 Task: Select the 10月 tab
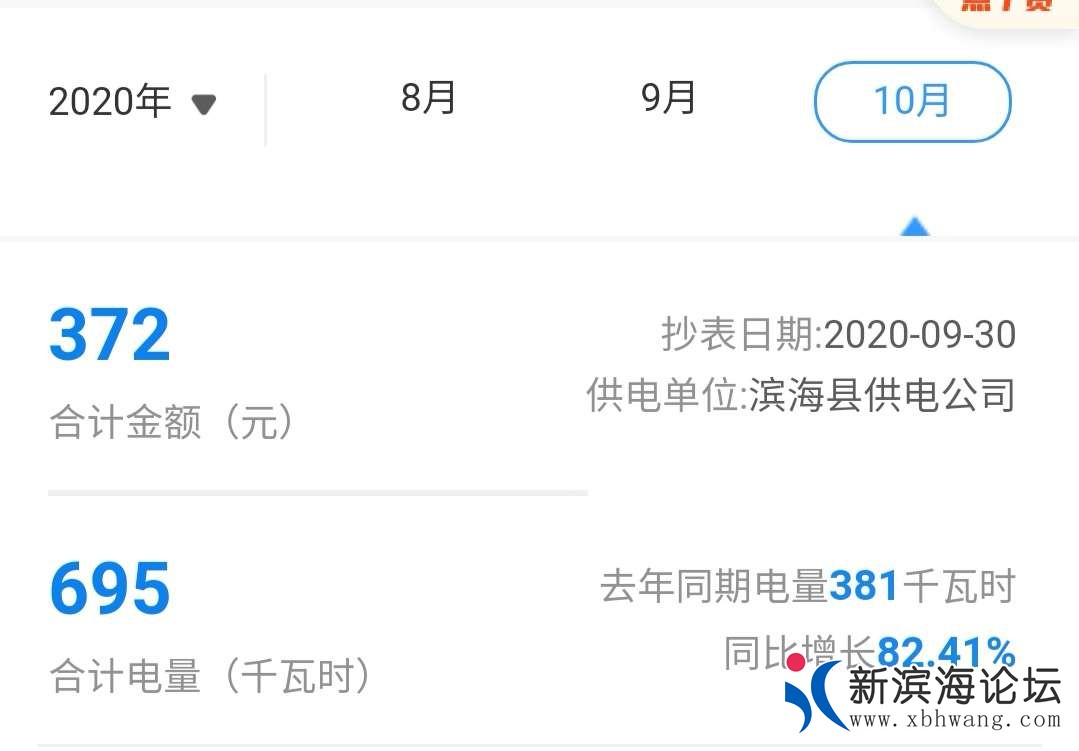click(x=912, y=102)
